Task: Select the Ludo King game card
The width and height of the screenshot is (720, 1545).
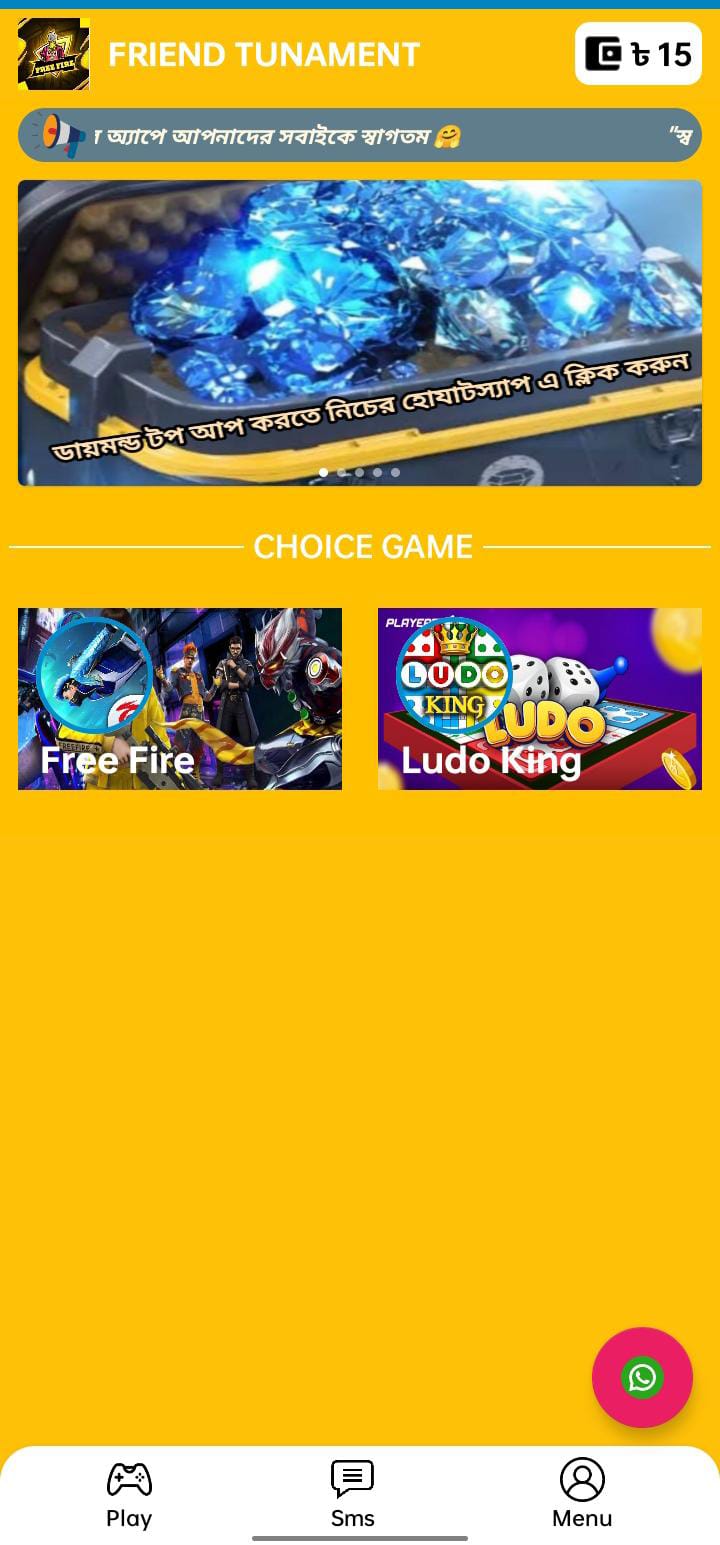Action: point(540,698)
